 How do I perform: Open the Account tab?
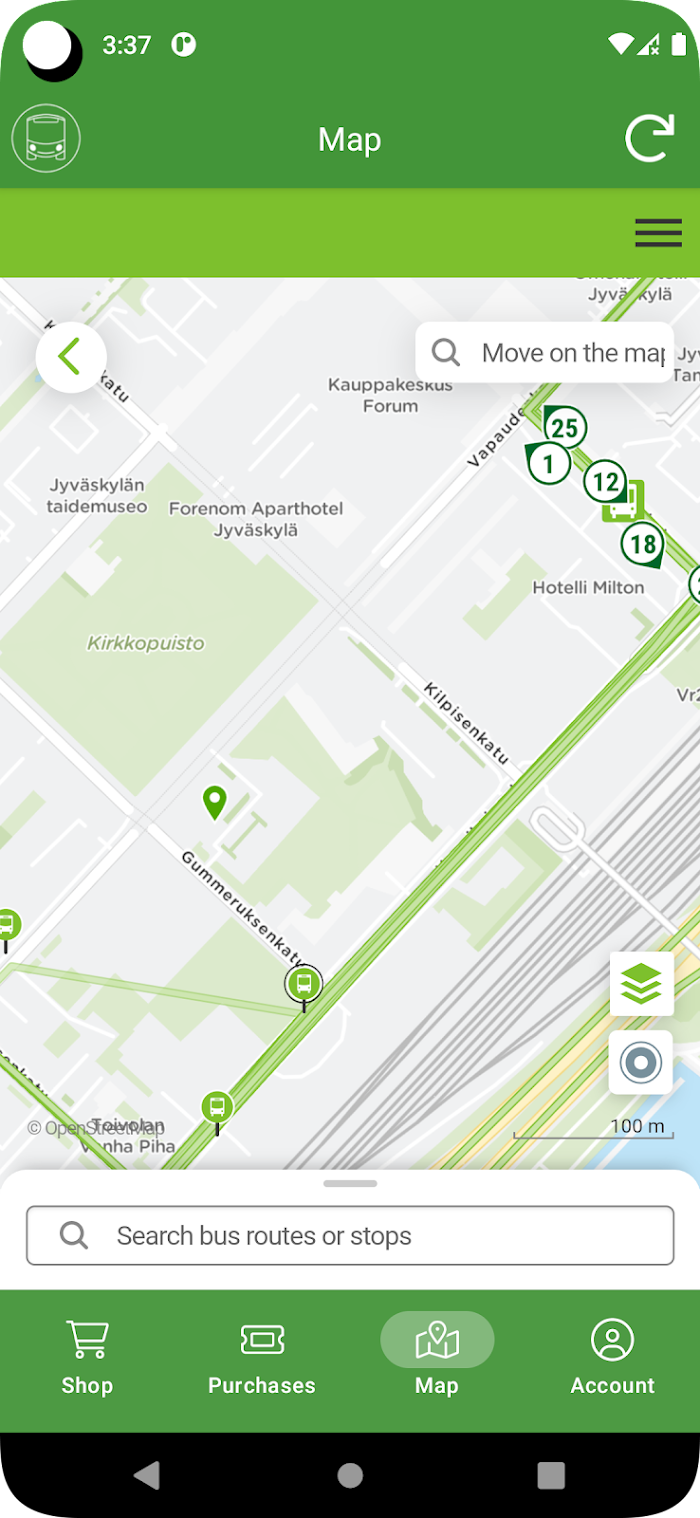pyautogui.click(x=612, y=1357)
